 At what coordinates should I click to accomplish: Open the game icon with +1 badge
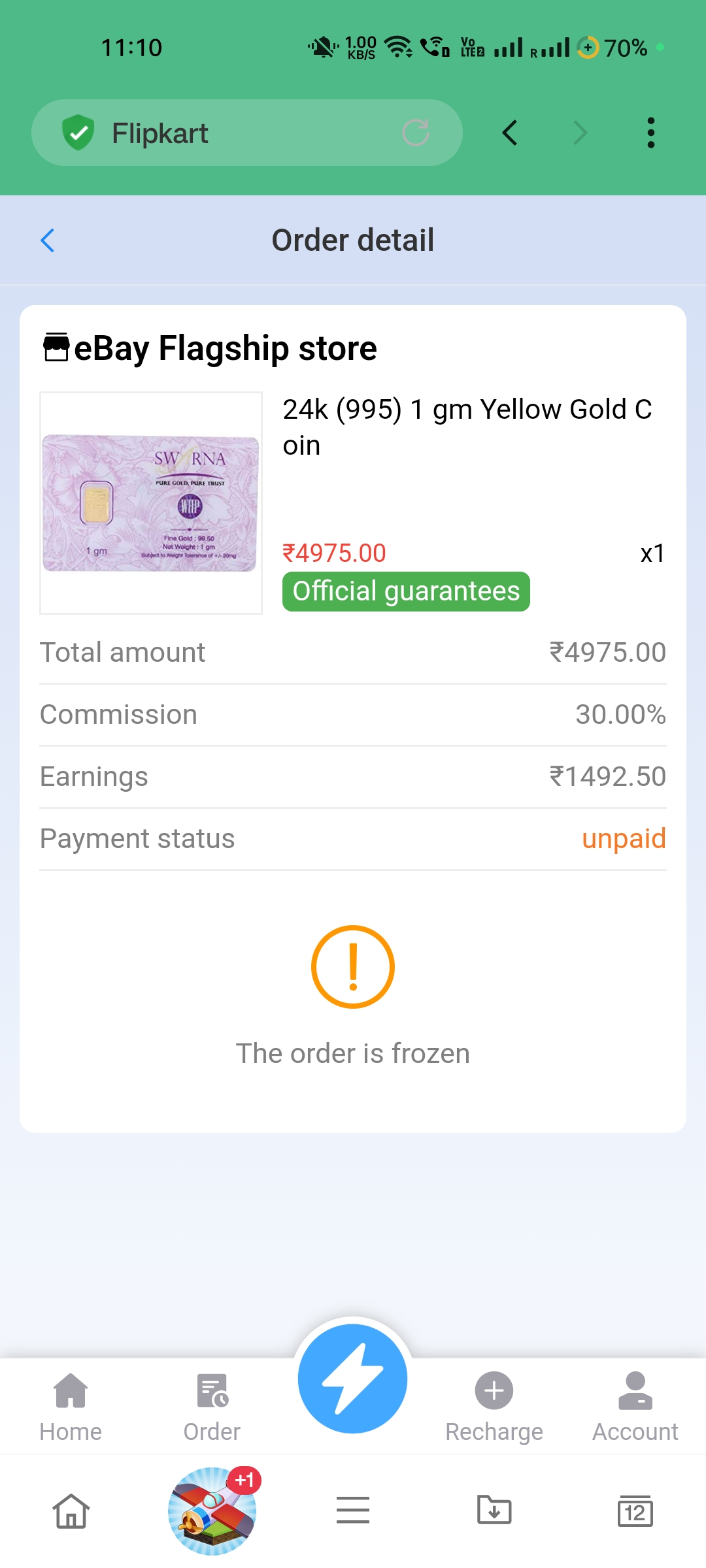212,1511
